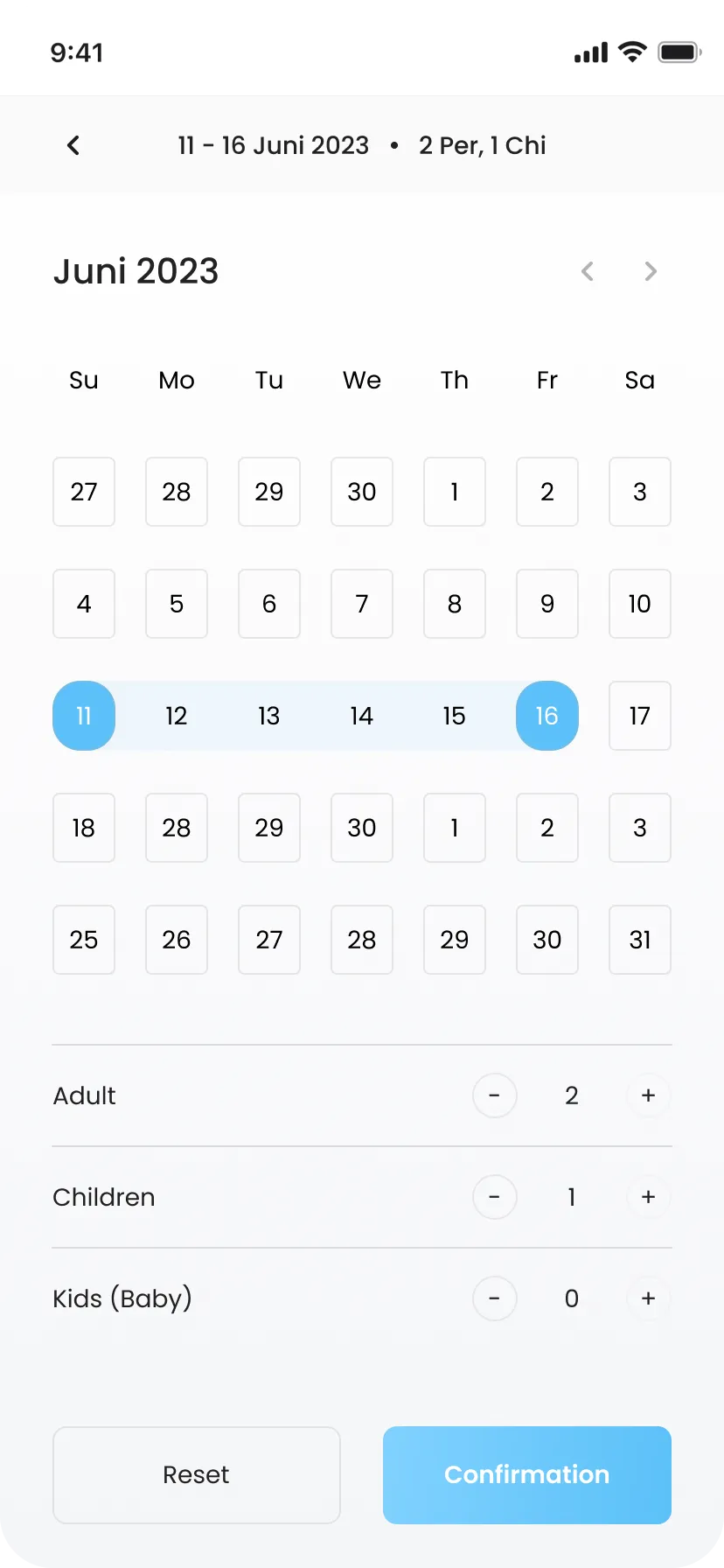The image size is (724, 1568).
Task: Decrease the Kids (Baby) count
Action: coord(495,1298)
